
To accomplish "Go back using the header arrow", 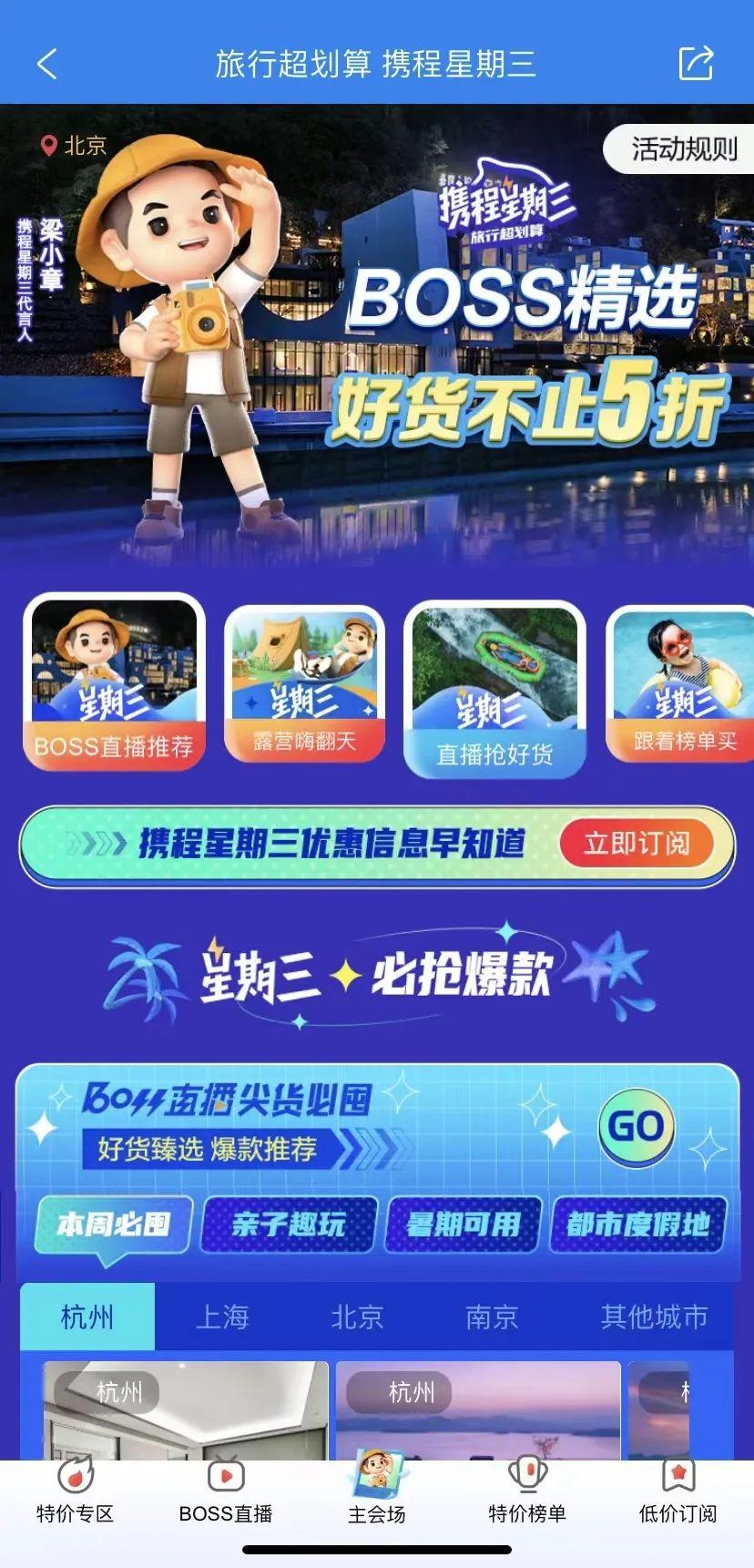I will [47, 64].
